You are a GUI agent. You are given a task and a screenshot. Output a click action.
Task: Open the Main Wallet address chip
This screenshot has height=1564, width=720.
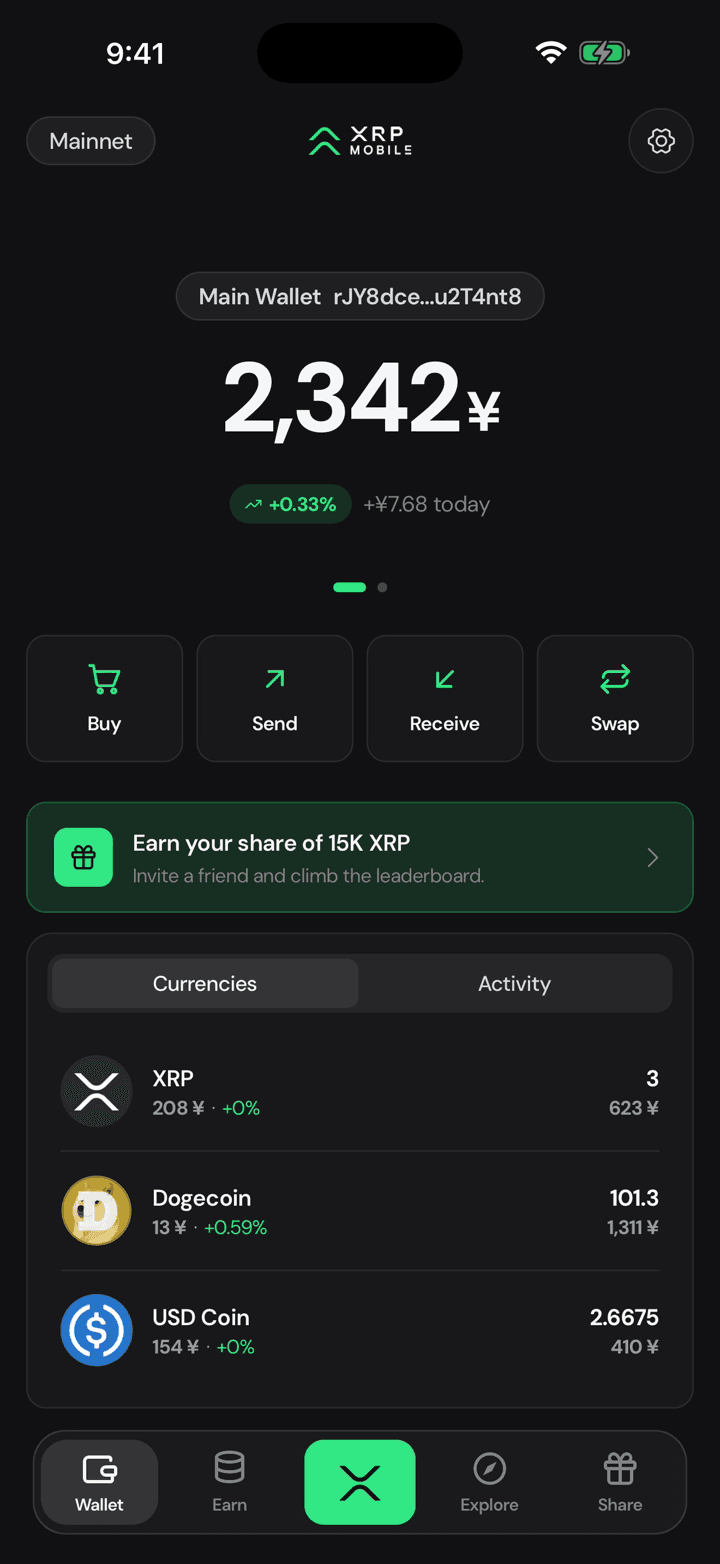click(360, 296)
